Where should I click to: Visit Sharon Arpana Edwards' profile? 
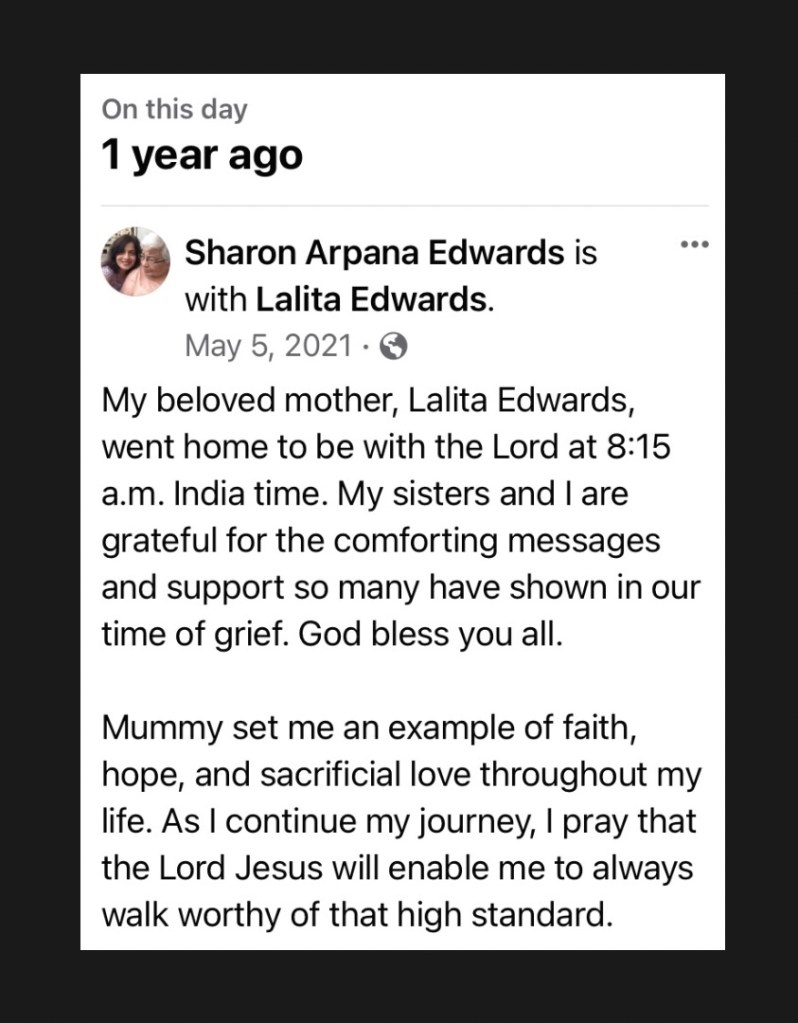[x=375, y=253]
